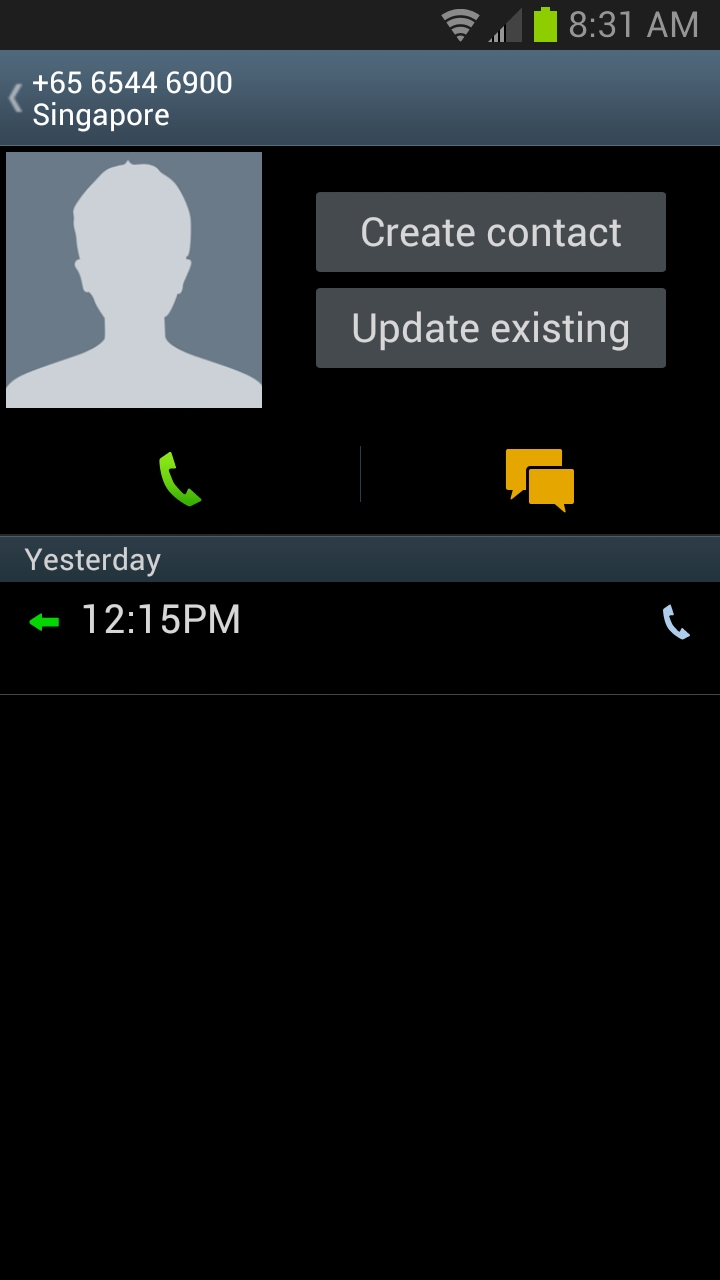
Task: Tap Create contact button
Action: (490, 232)
